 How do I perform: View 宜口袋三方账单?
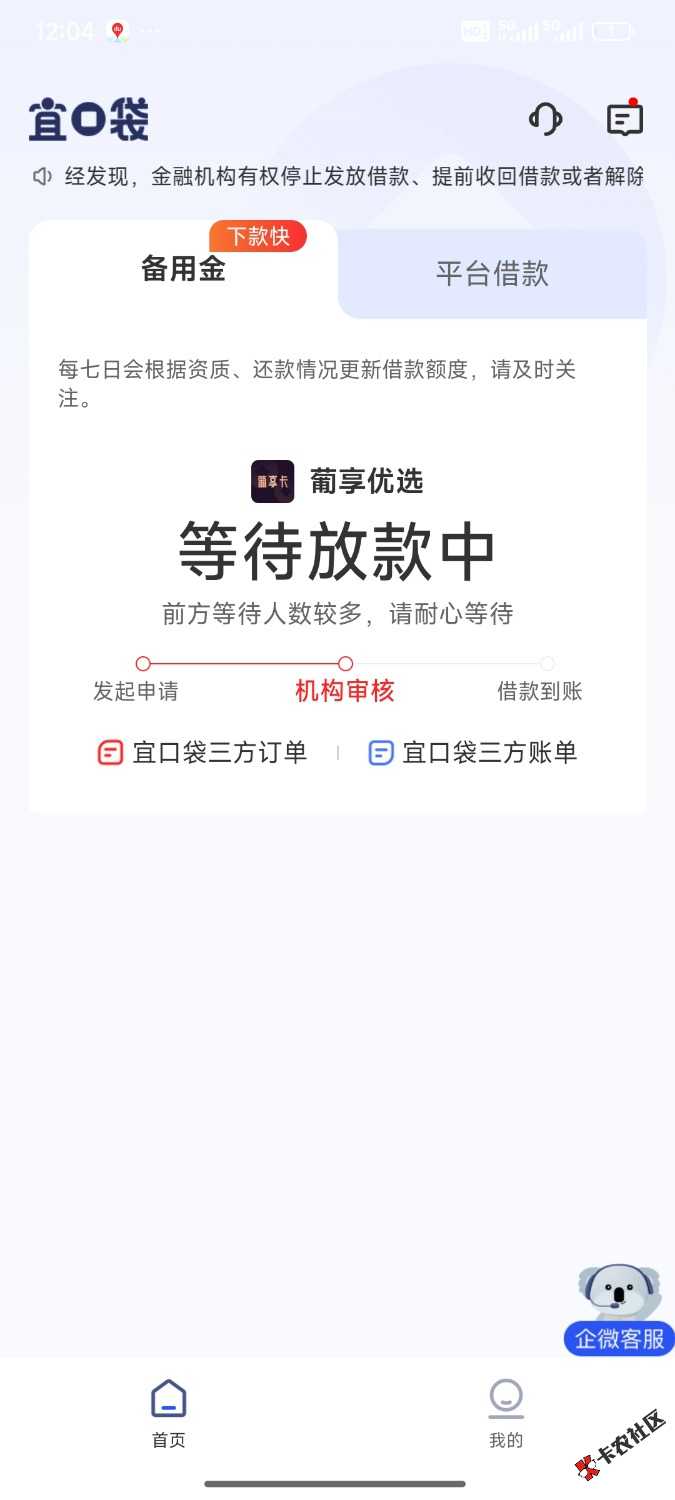473,753
